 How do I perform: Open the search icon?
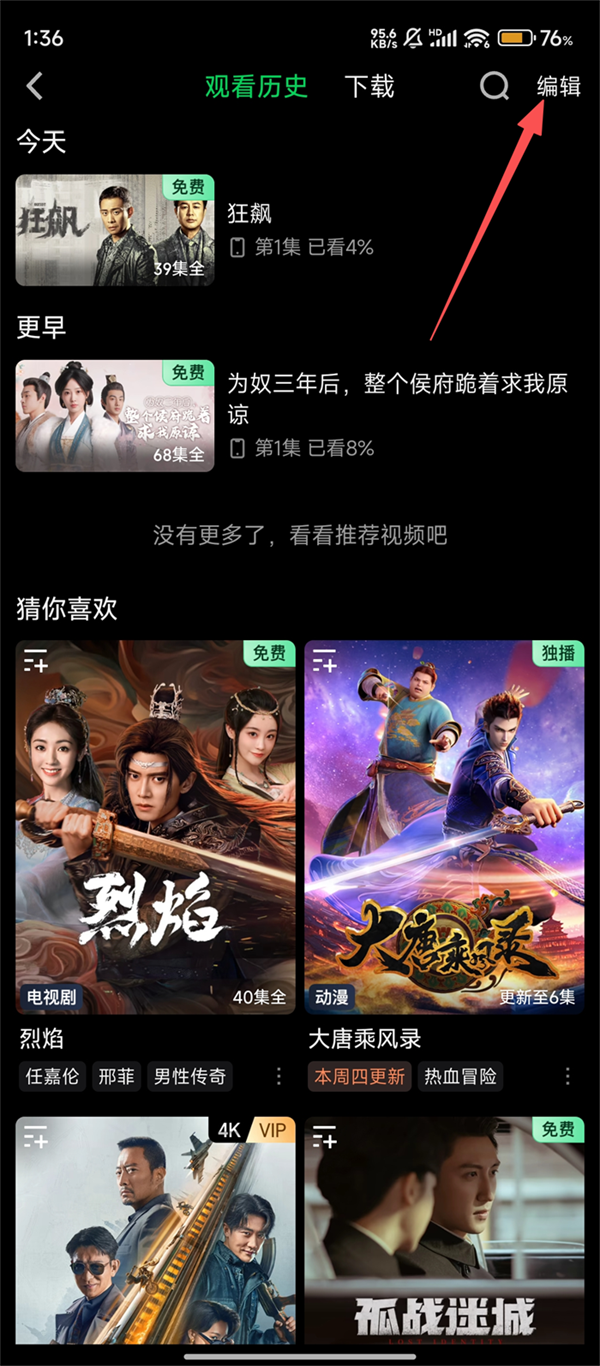[494, 87]
